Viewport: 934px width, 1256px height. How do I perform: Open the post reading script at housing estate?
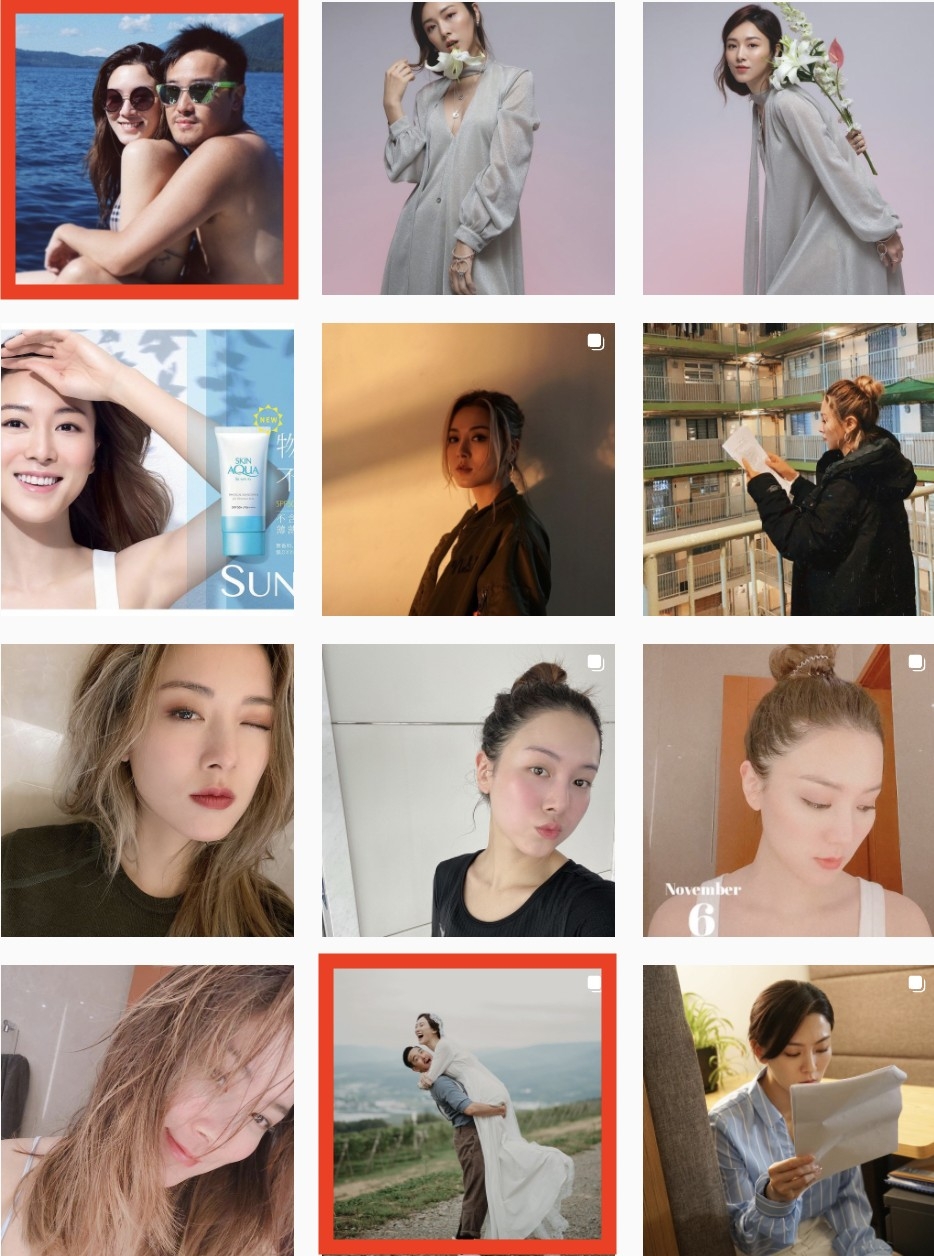(788, 468)
